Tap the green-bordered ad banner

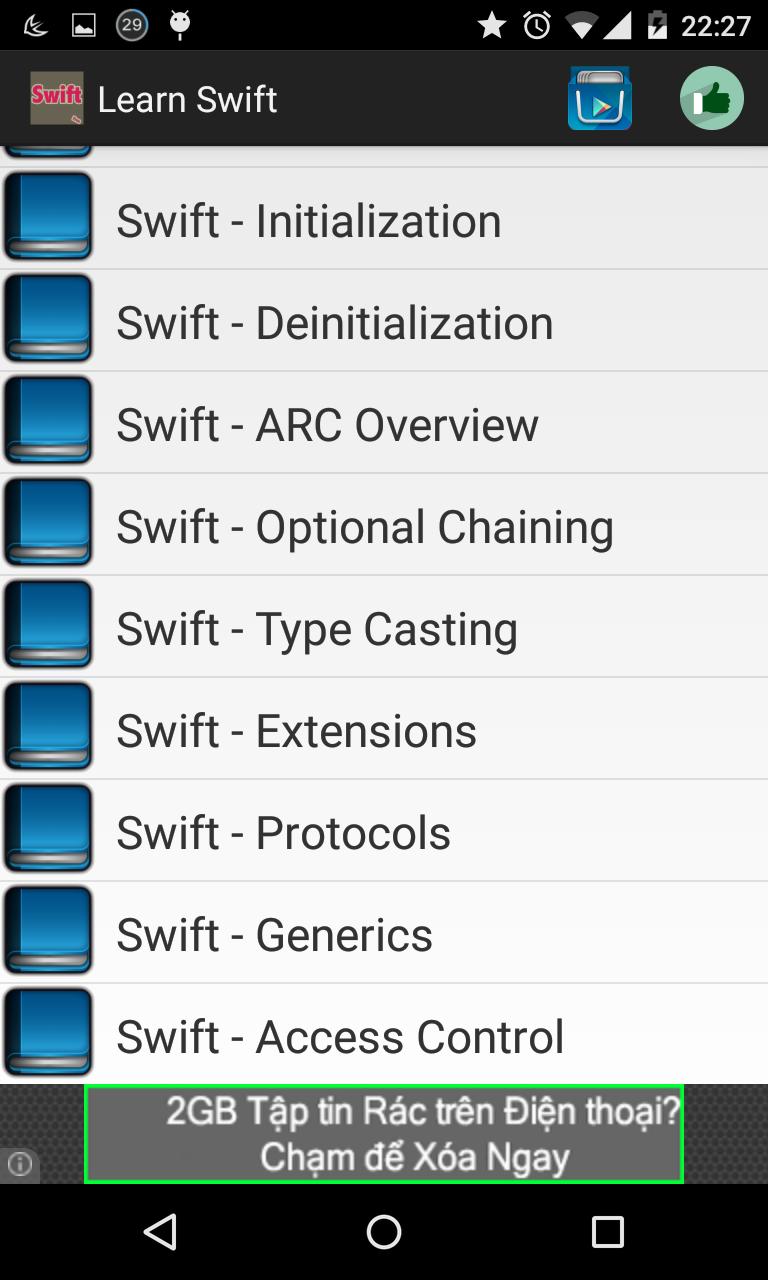[384, 1133]
